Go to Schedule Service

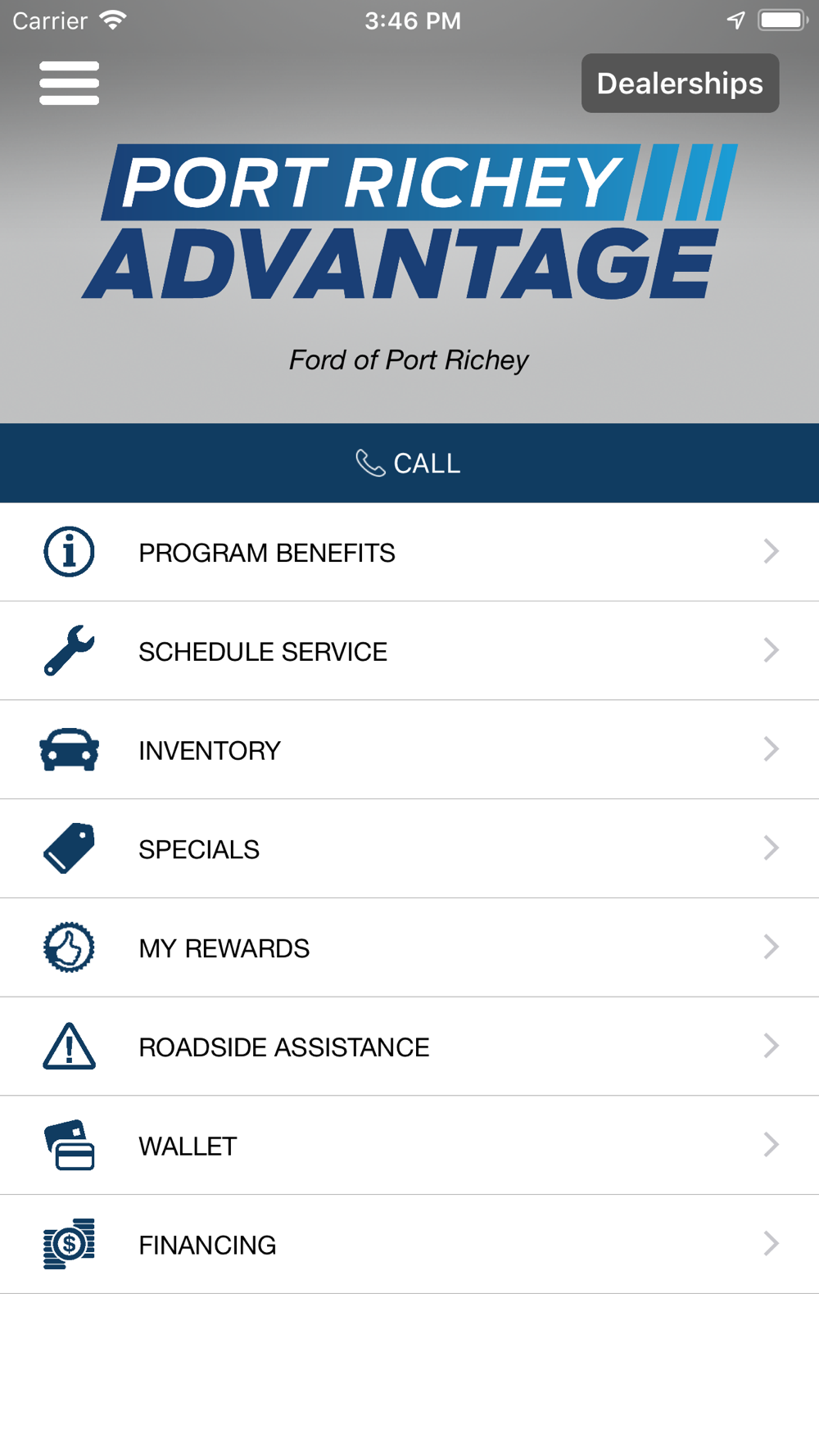click(409, 651)
